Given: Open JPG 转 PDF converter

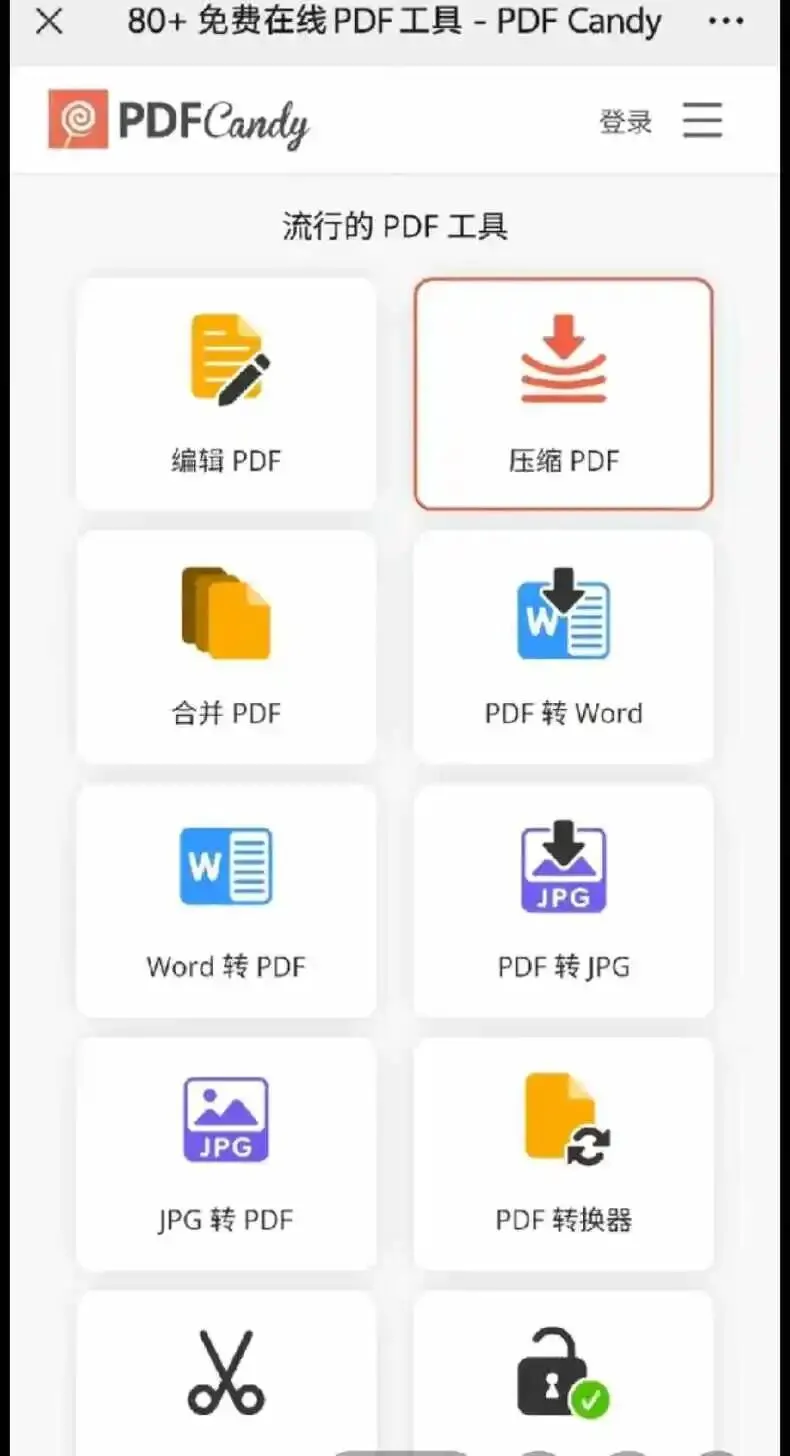Looking at the screenshot, I should (226, 1153).
